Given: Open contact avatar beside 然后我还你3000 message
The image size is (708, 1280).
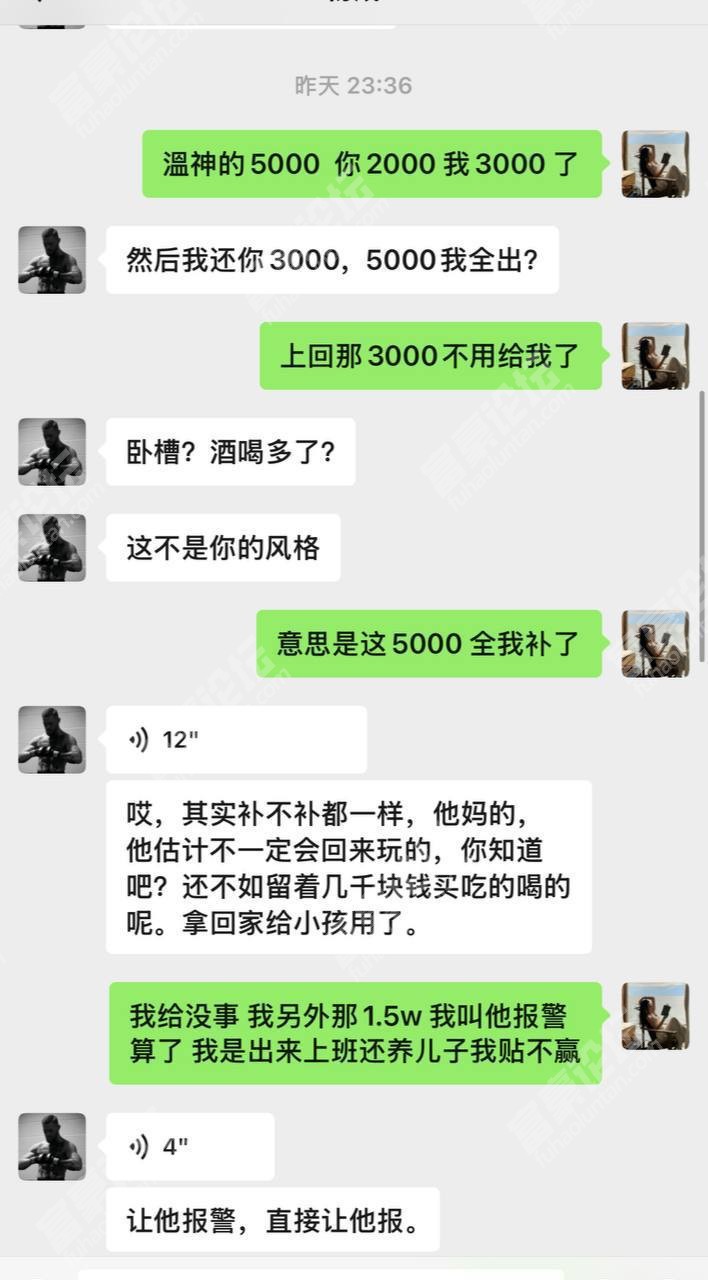Looking at the screenshot, I should 52,260.
